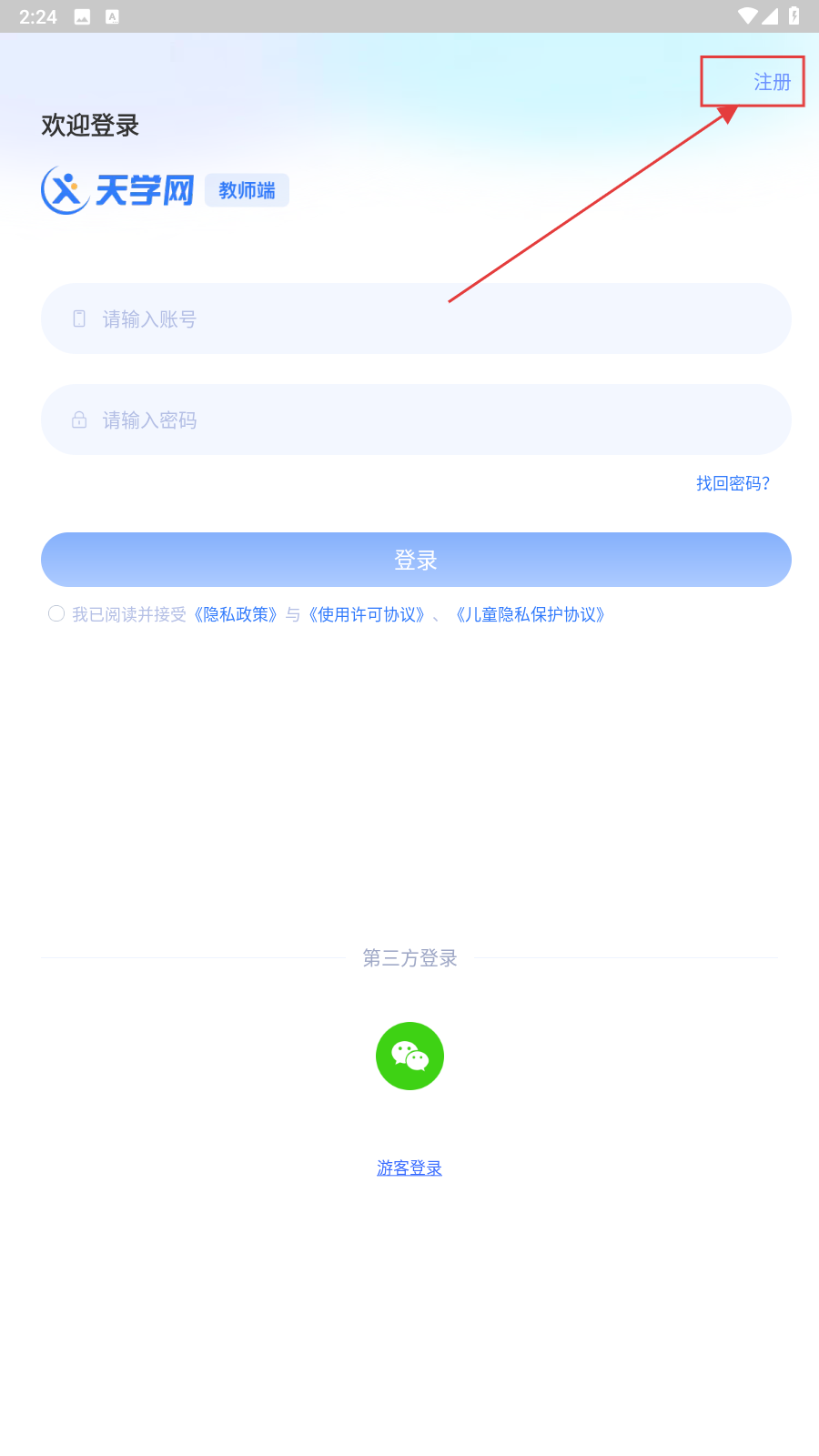Image resolution: width=819 pixels, height=1456 pixels.
Task: Focus the 请输入账号 account field
Action: point(416,318)
